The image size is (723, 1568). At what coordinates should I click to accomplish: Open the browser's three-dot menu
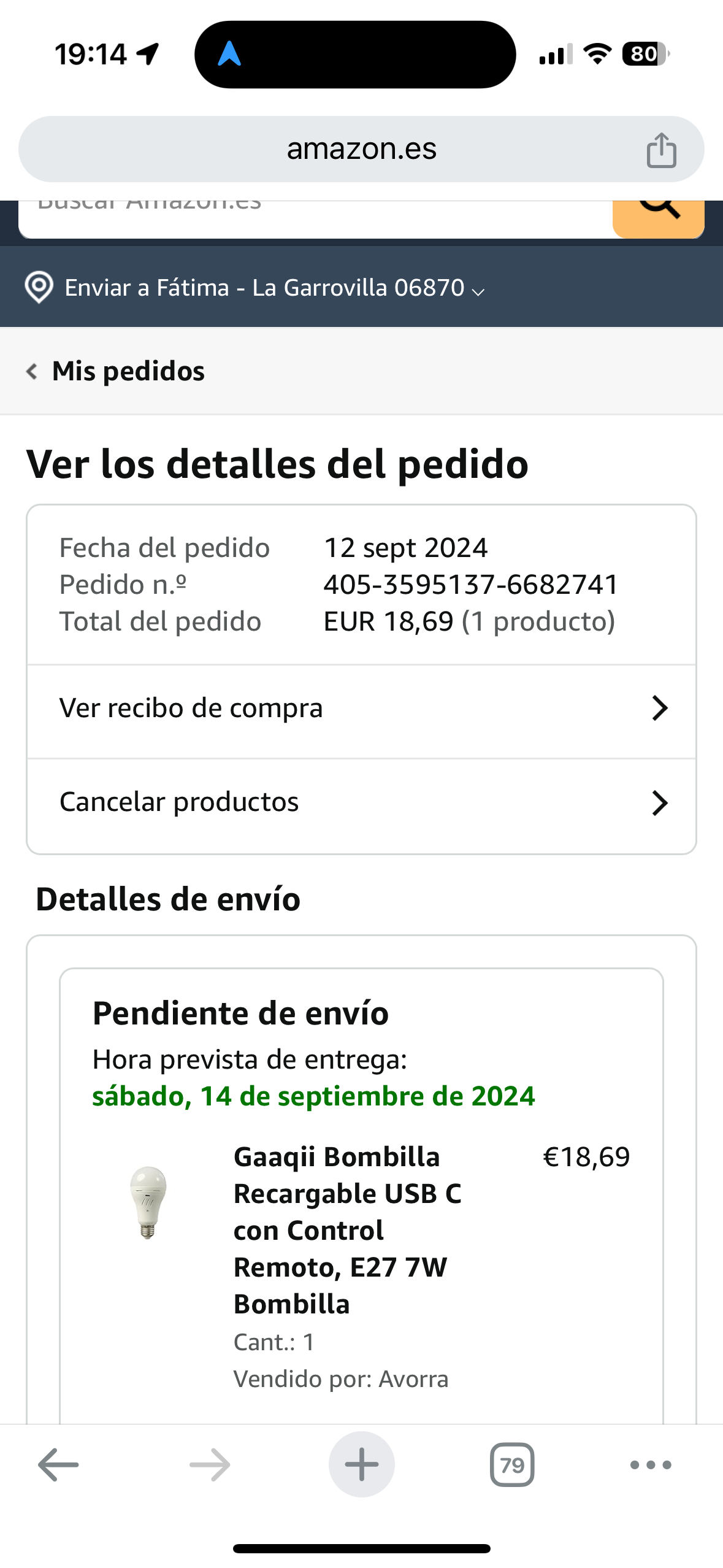click(651, 1465)
